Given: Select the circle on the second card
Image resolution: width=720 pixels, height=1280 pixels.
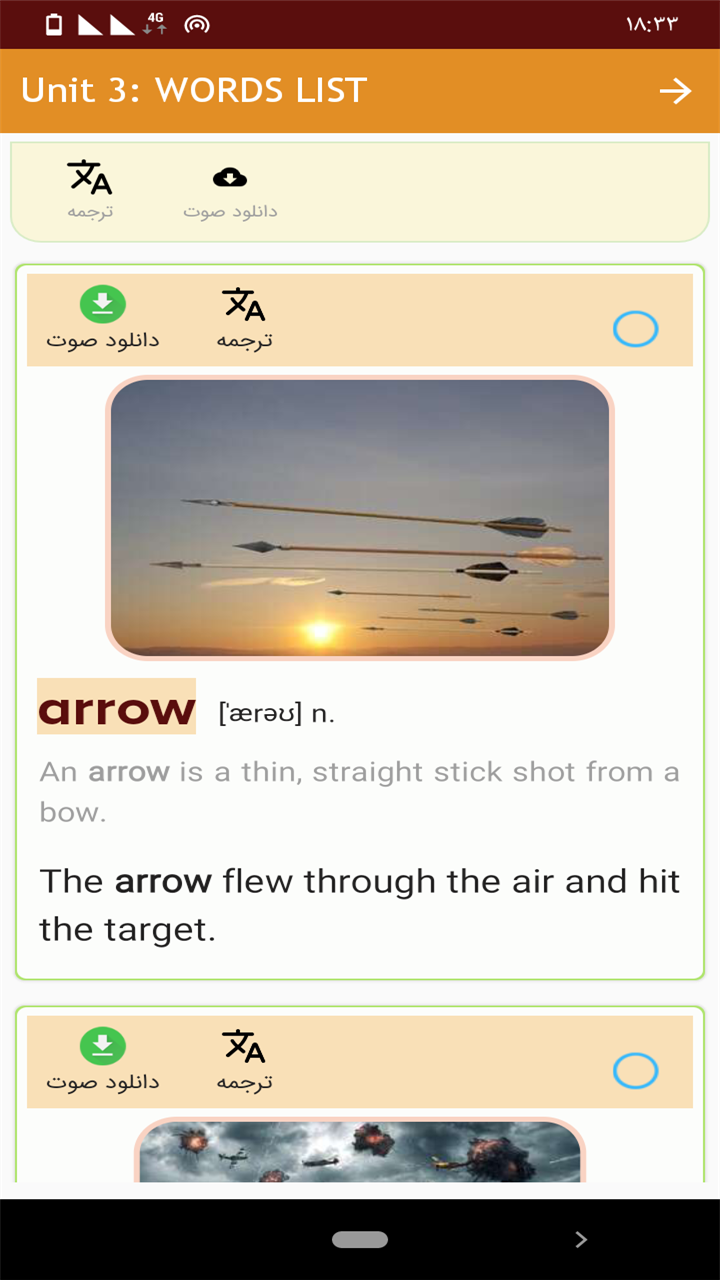Looking at the screenshot, I should (x=635, y=1071).
